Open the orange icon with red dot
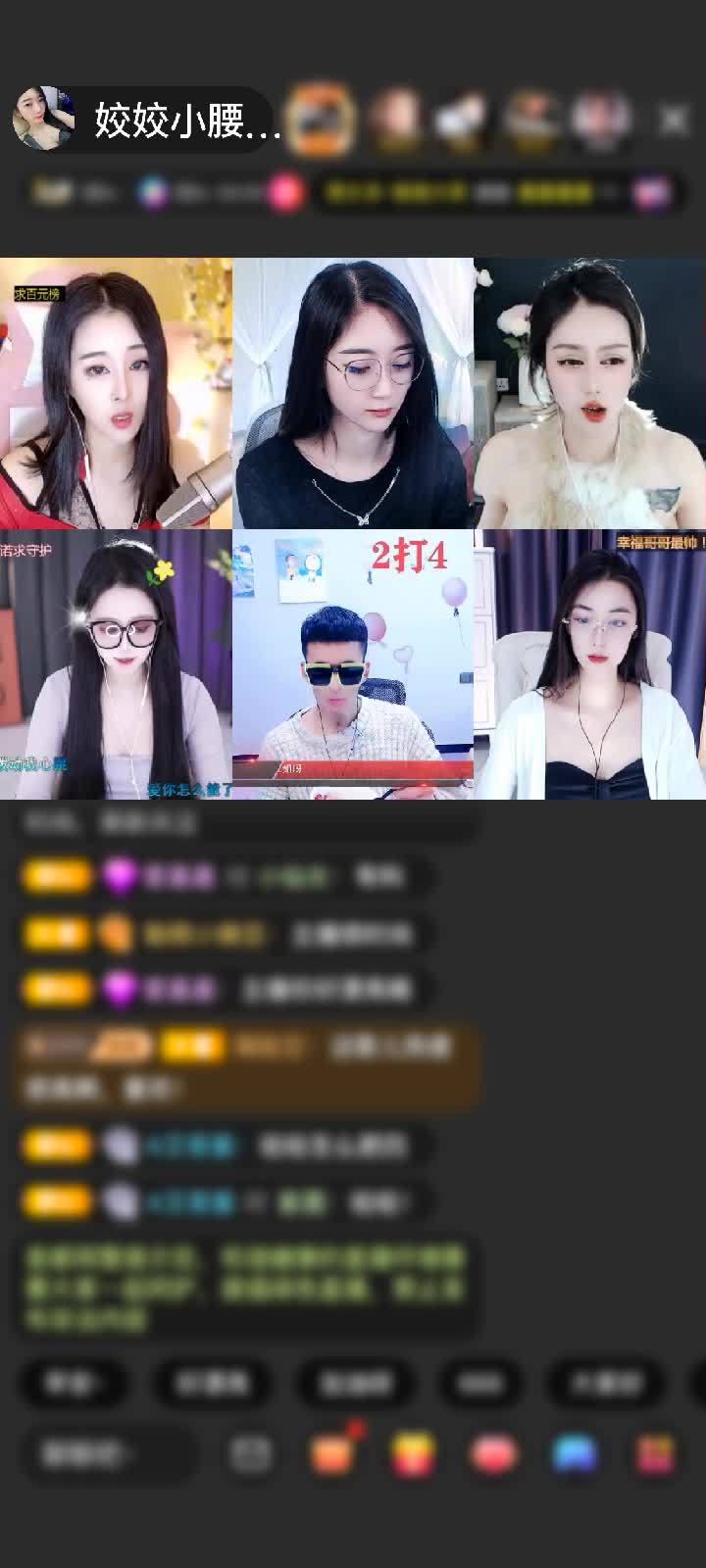This screenshot has width=706, height=1568. pyautogui.click(x=333, y=1454)
